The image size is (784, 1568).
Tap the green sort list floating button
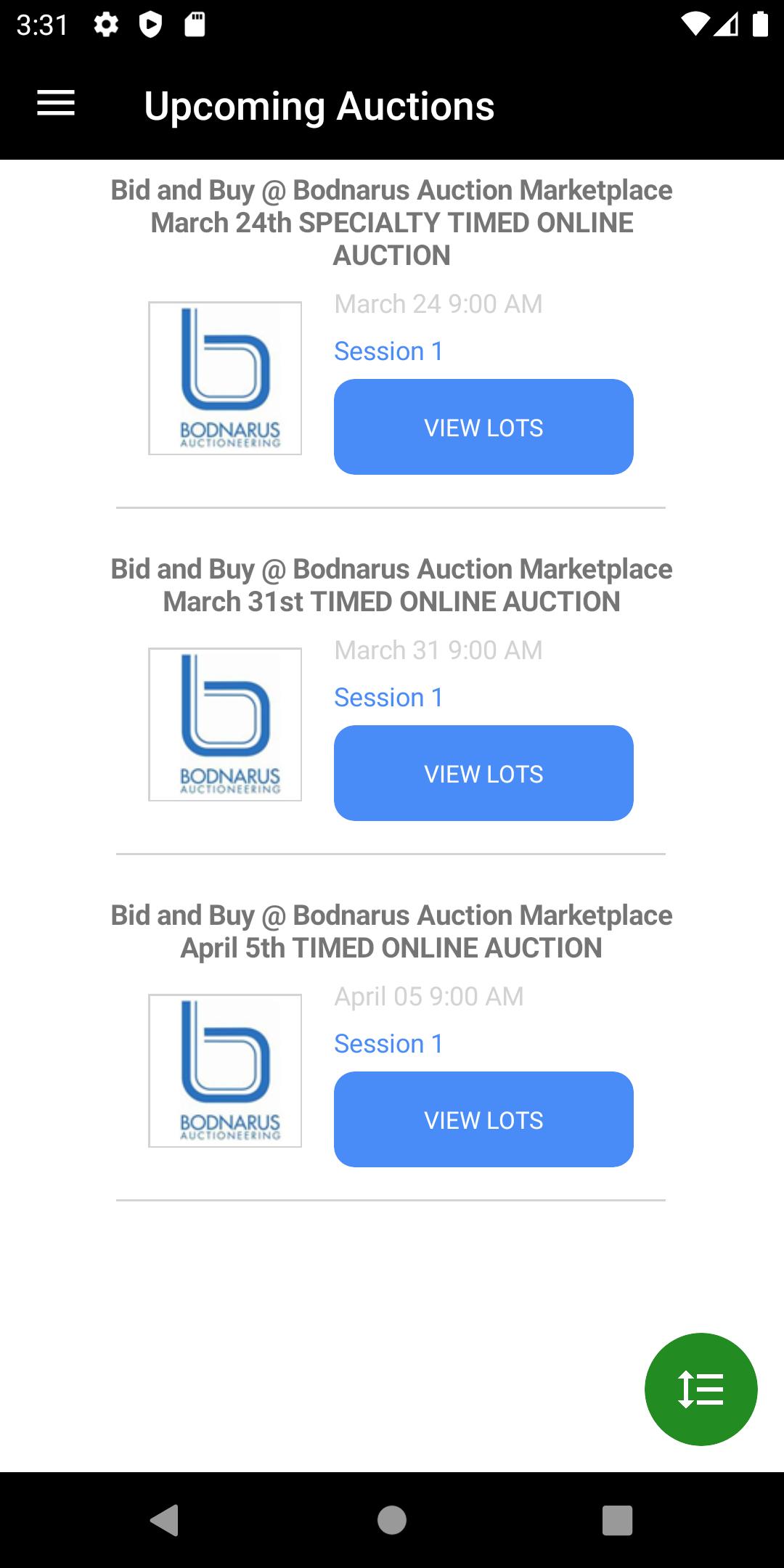coord(701,1389)
